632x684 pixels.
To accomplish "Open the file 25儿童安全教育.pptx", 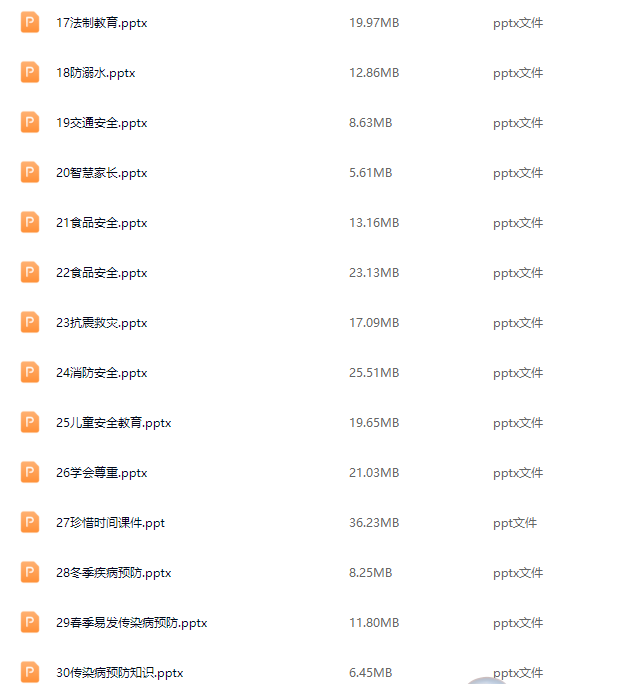I will tap(113, 422).
